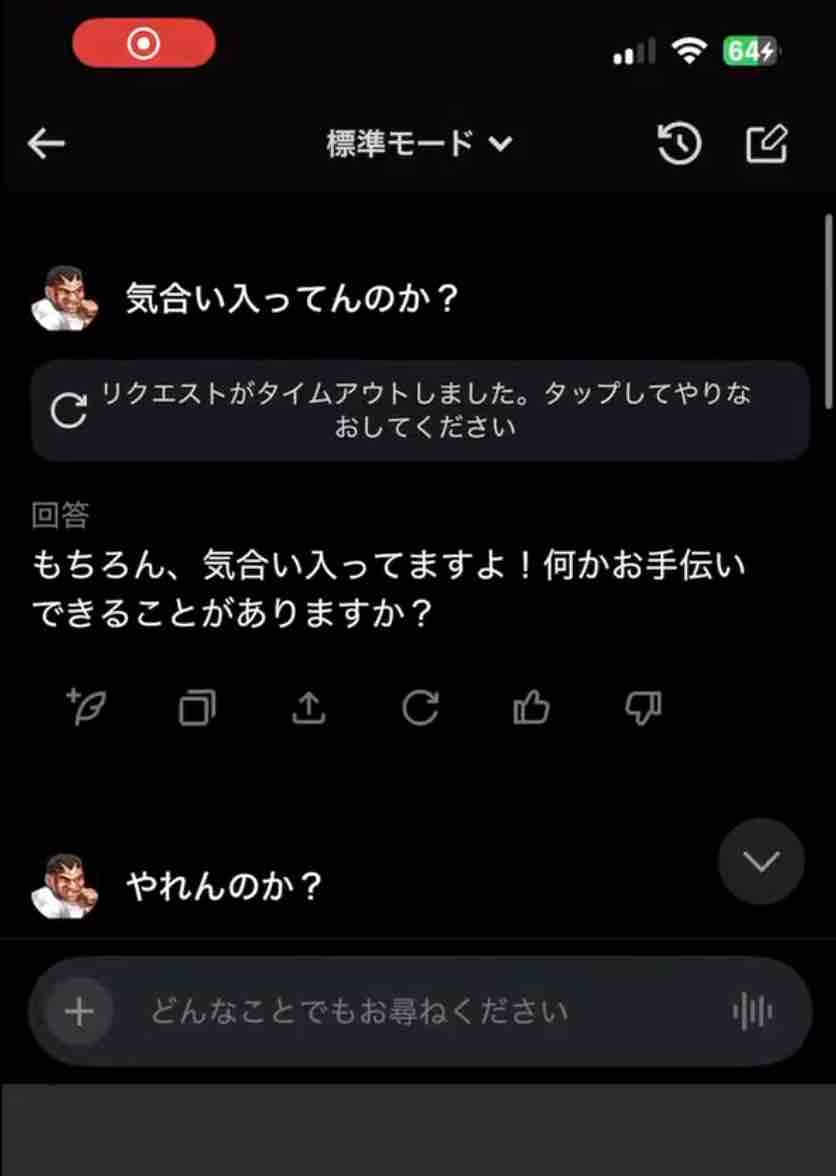Viewport: 836px width, 1176px height.
Task: Start voice input
Action: [752, 1012]
